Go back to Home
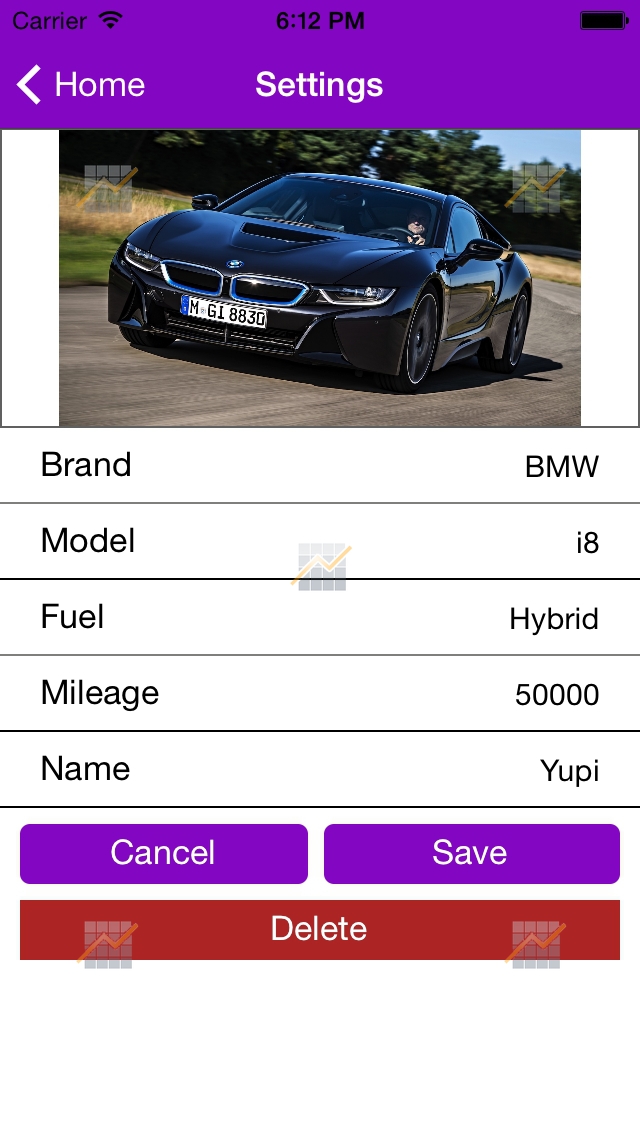Screen dimensions: 640x1136 pyautogui.click(x=80, y=85)
